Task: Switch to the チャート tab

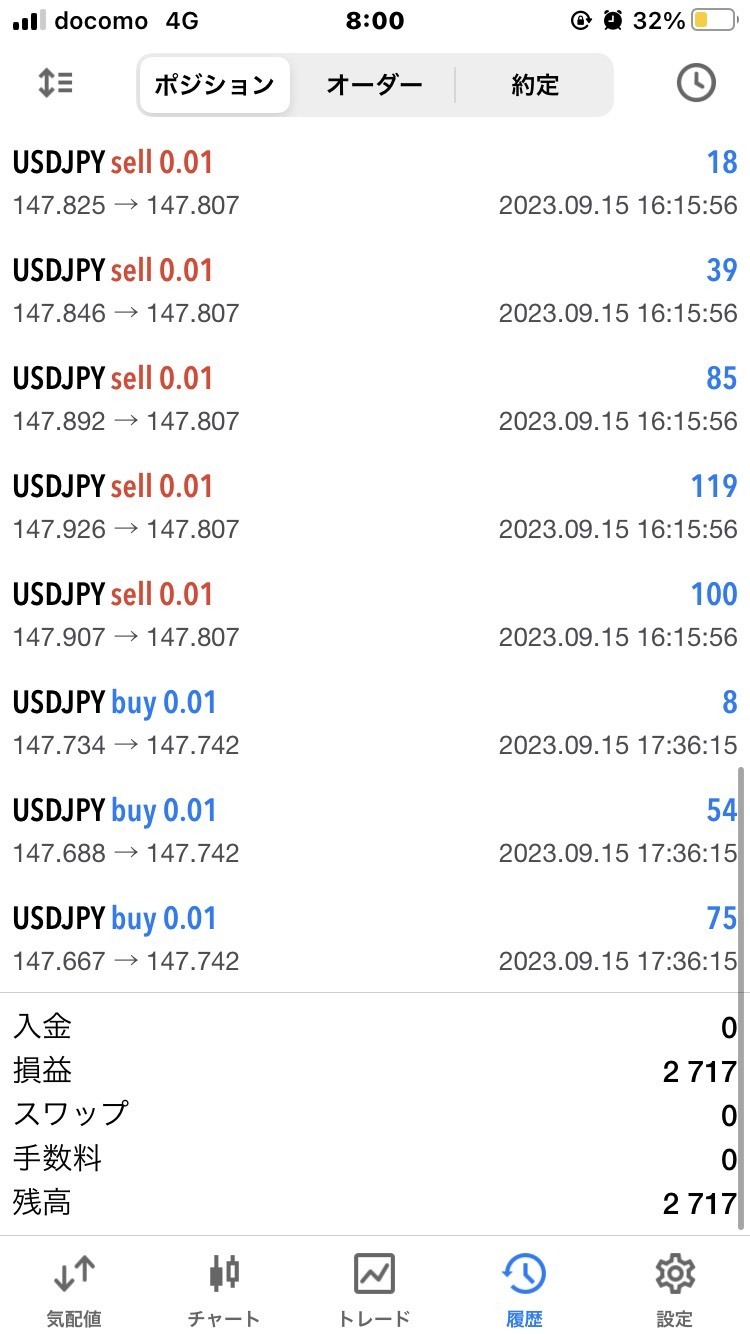Action: [x=224, y=1288]
